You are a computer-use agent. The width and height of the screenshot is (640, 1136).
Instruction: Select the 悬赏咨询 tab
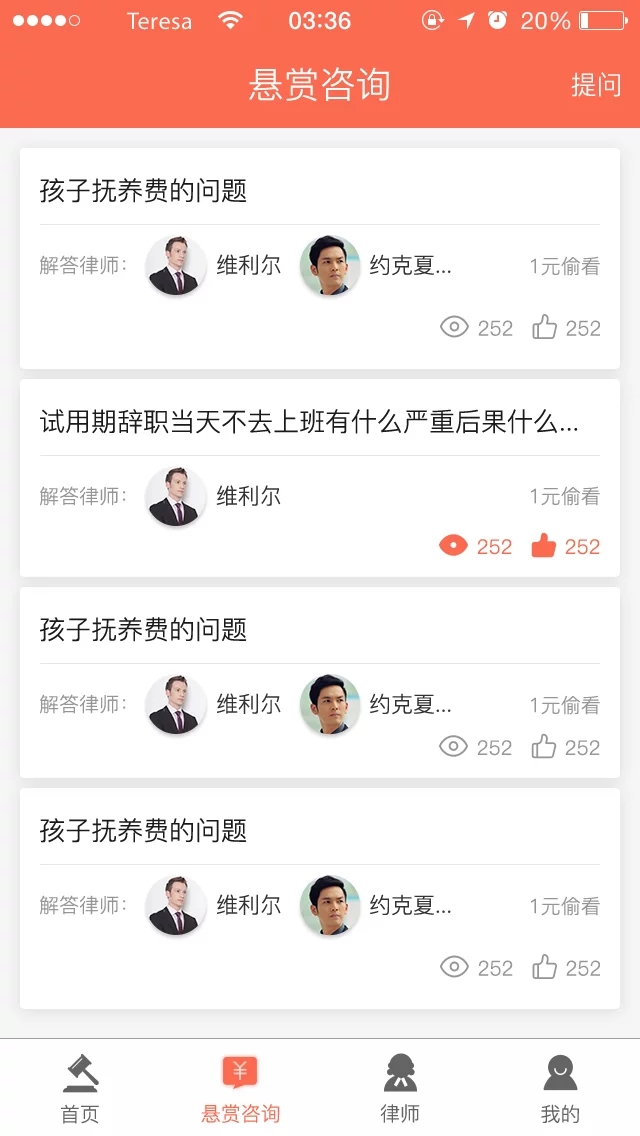click(x=240, y=1088)
